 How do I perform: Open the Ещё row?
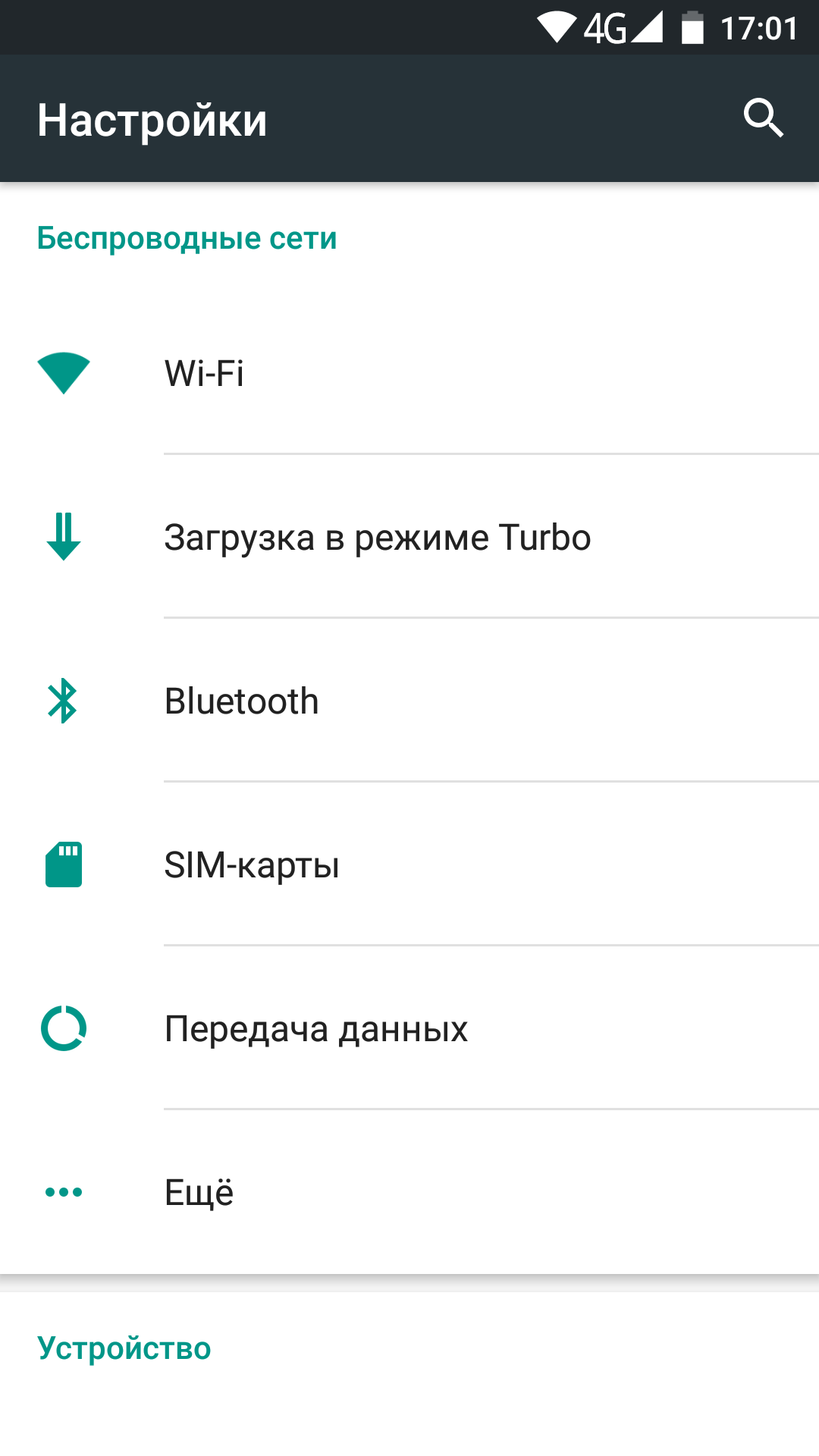[x=409, y=1192]
